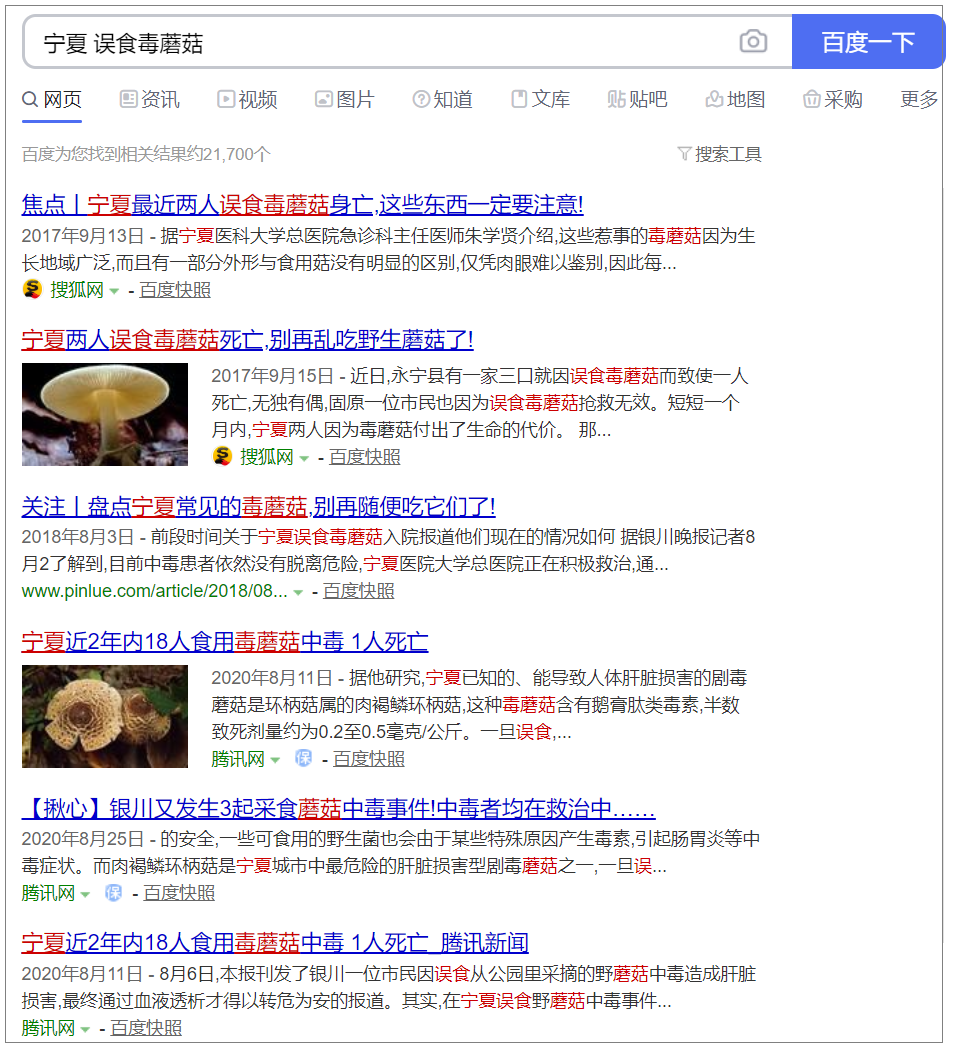
Task: Switch to the 贴吧 tab
Action: (x=637, y=99)
